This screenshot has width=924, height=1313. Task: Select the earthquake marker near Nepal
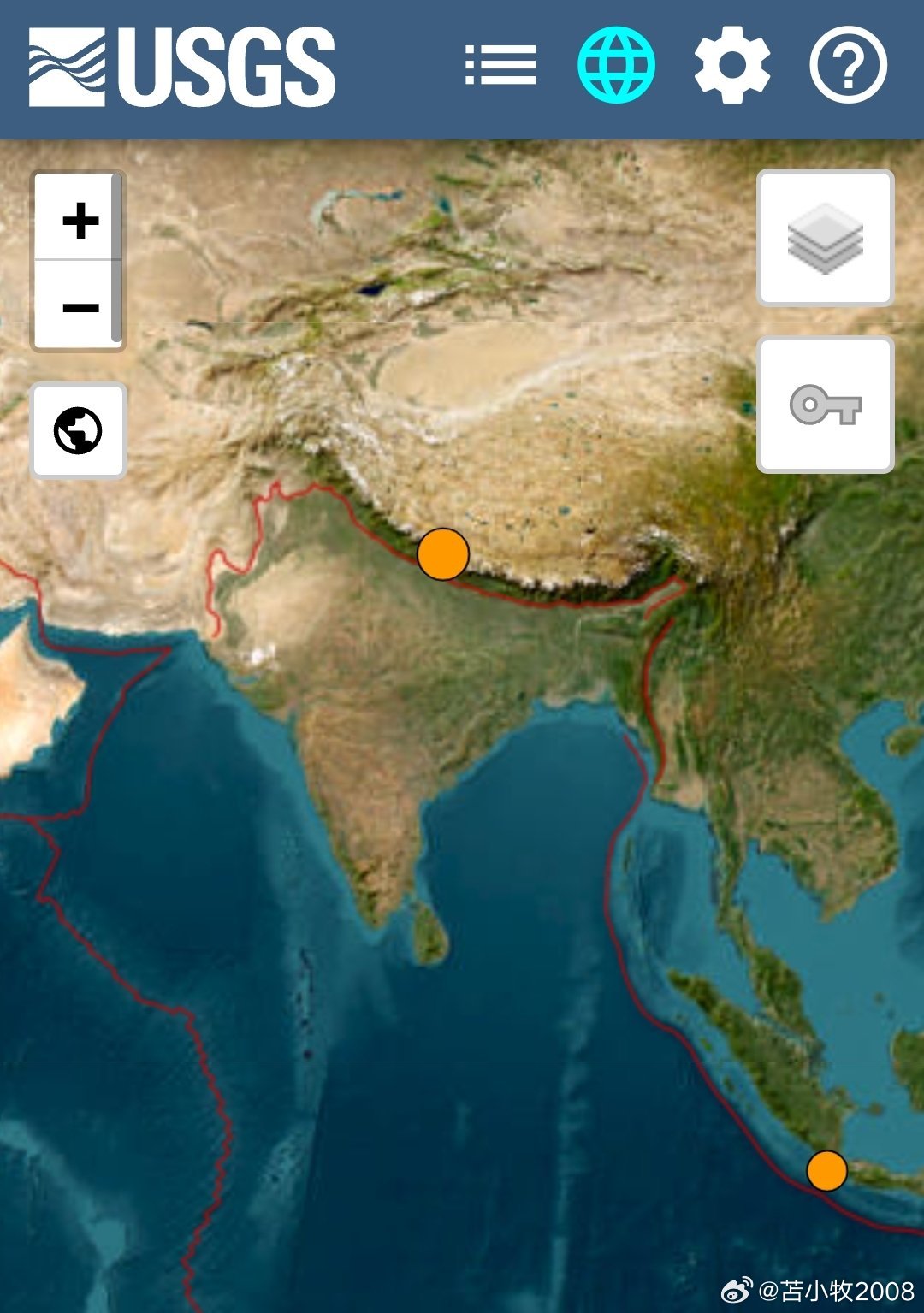(x=442, y=553)
